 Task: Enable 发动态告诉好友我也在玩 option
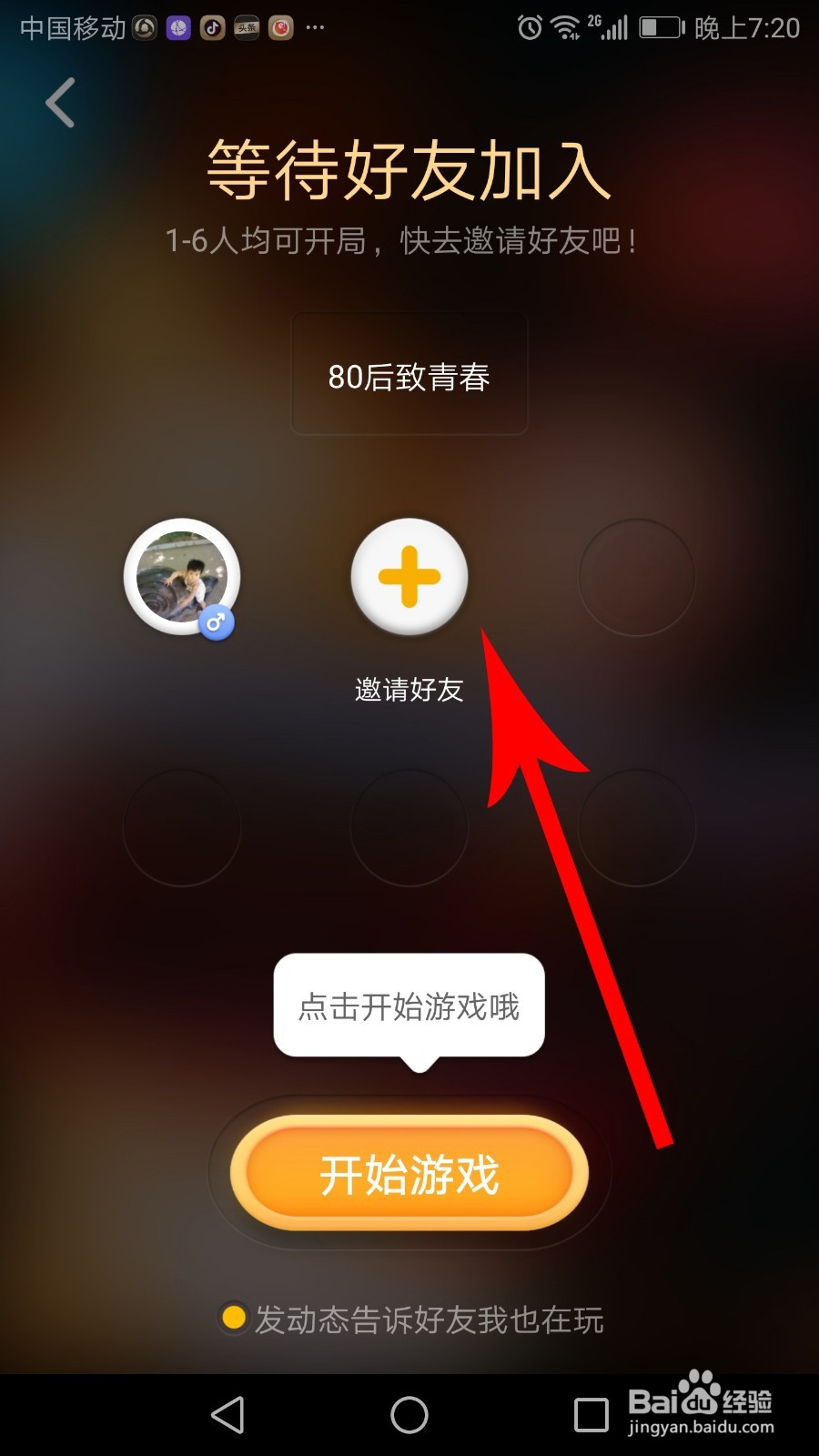[x=234, y=1319]
